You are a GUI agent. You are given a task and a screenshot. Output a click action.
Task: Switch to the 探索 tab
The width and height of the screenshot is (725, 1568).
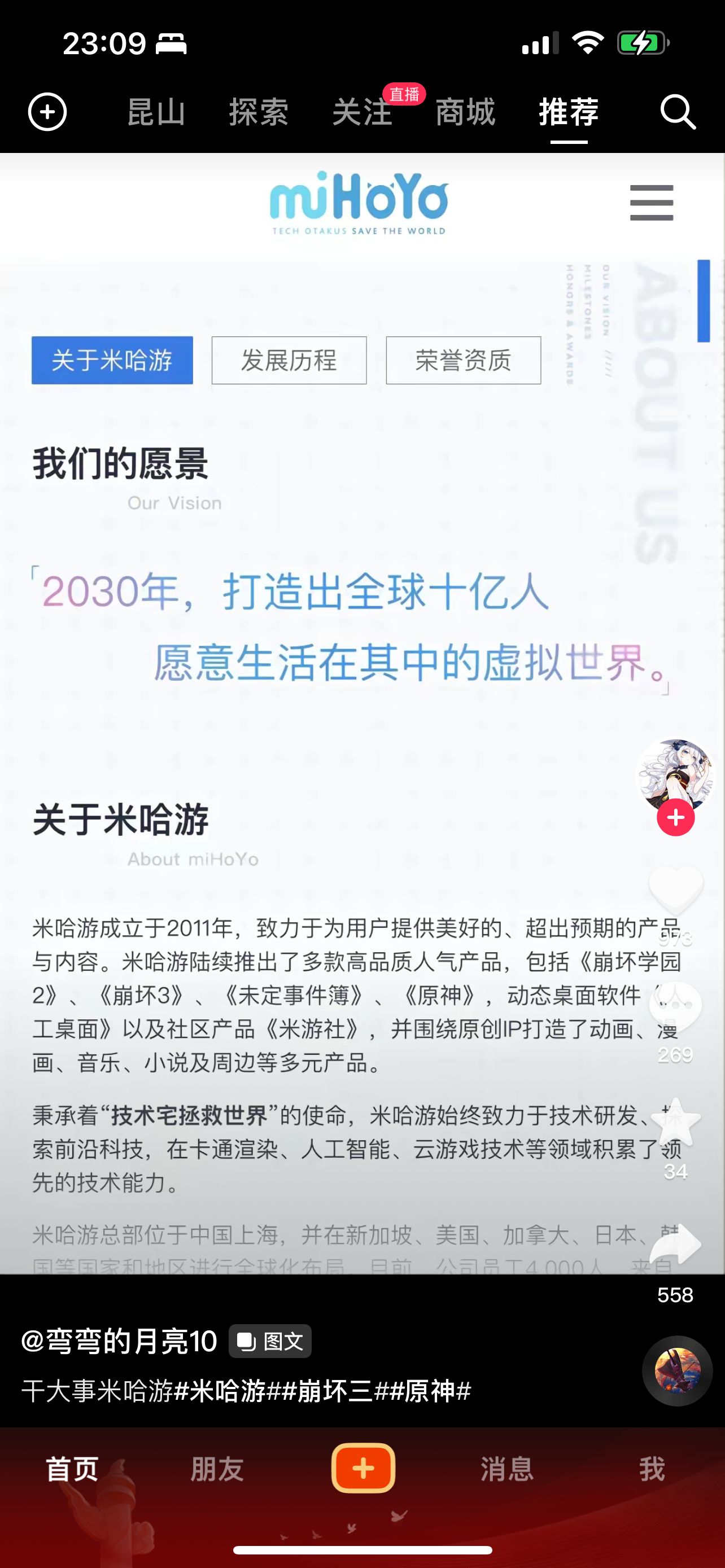coord(259,113)
